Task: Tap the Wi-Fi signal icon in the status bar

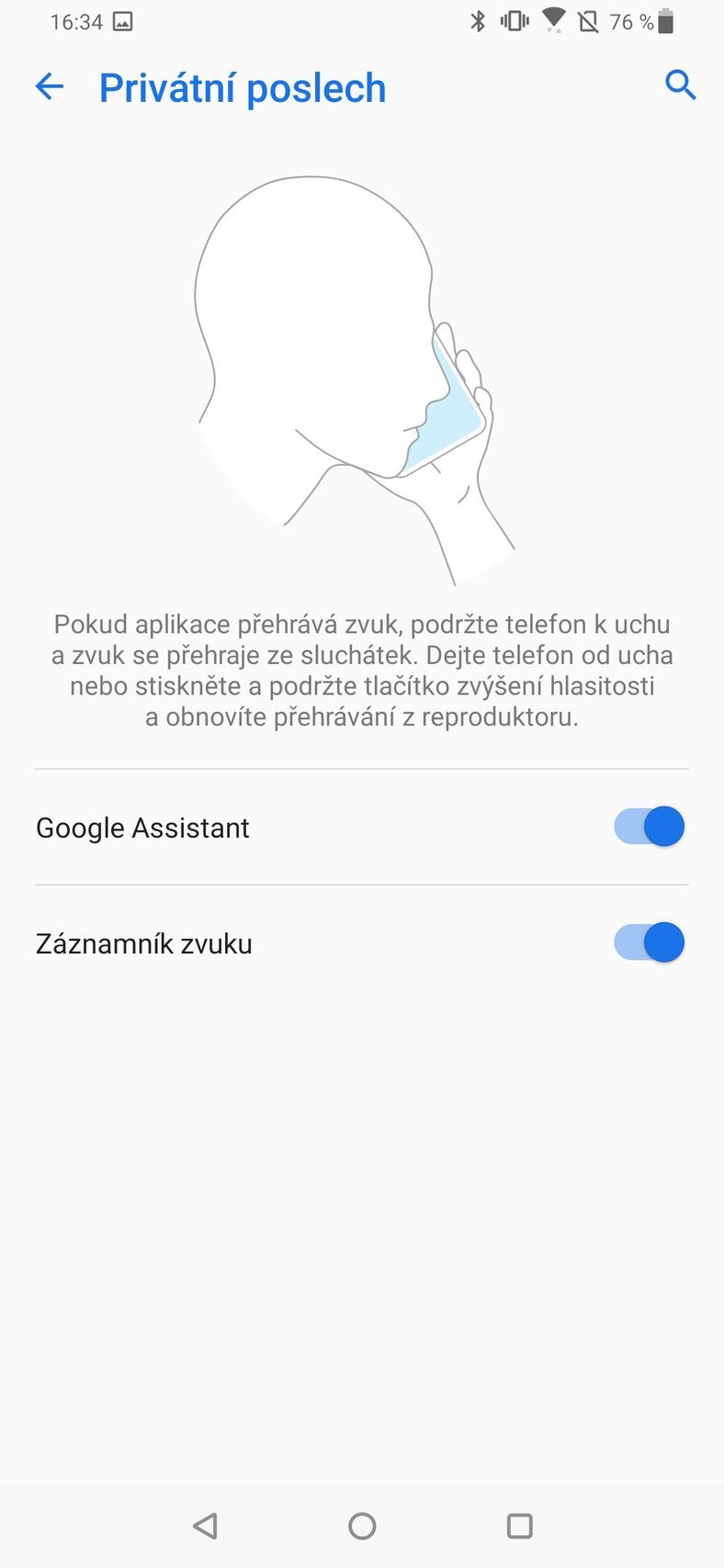Action: click(552, 20)
